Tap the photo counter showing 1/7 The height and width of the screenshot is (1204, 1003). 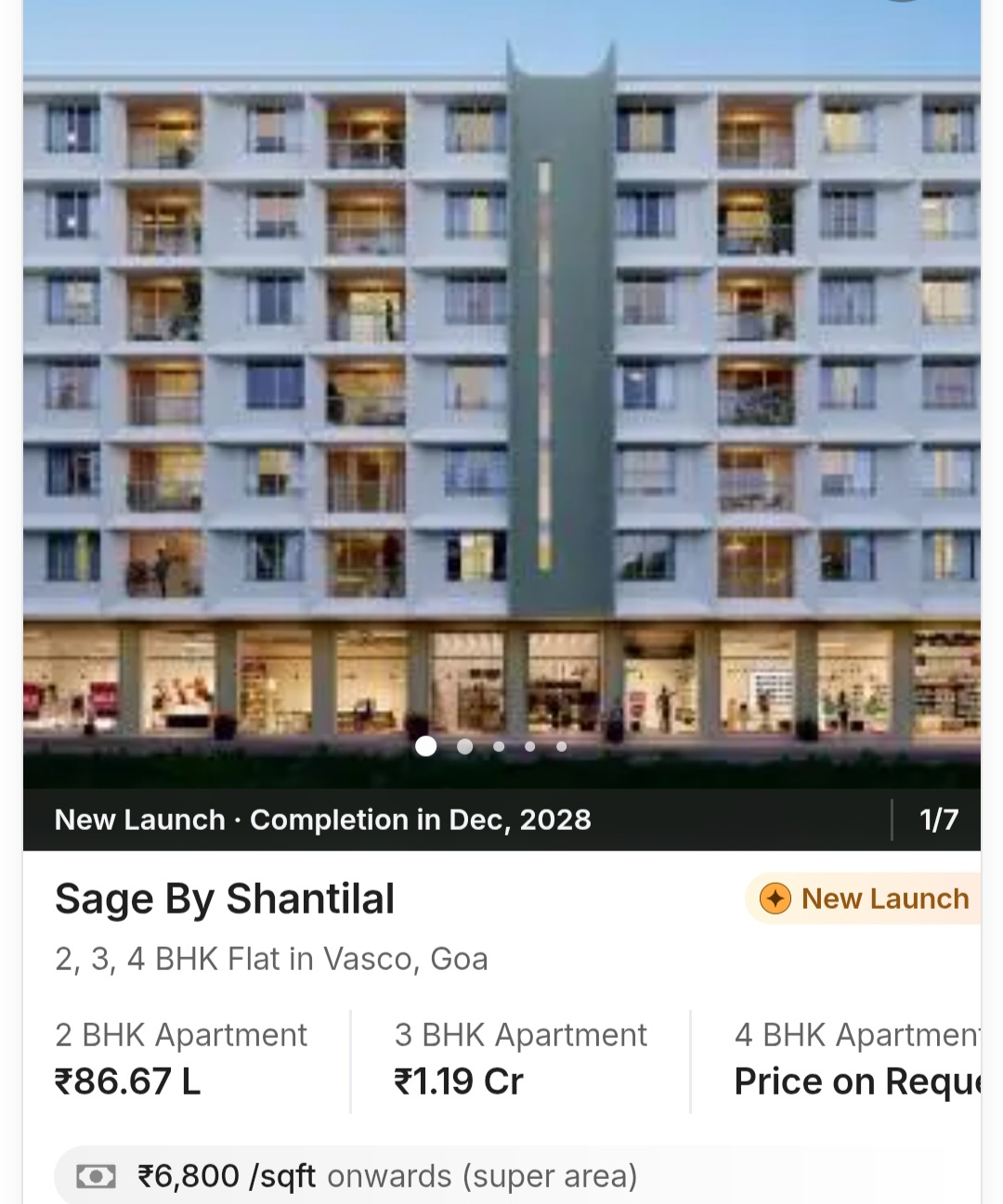938,820
